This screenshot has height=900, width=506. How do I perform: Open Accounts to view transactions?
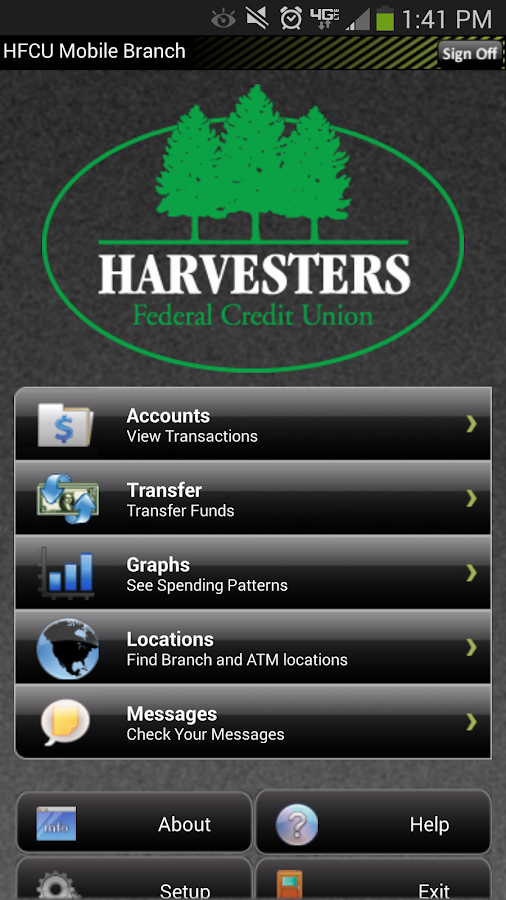pyautogui.click(x=253, y=424)
